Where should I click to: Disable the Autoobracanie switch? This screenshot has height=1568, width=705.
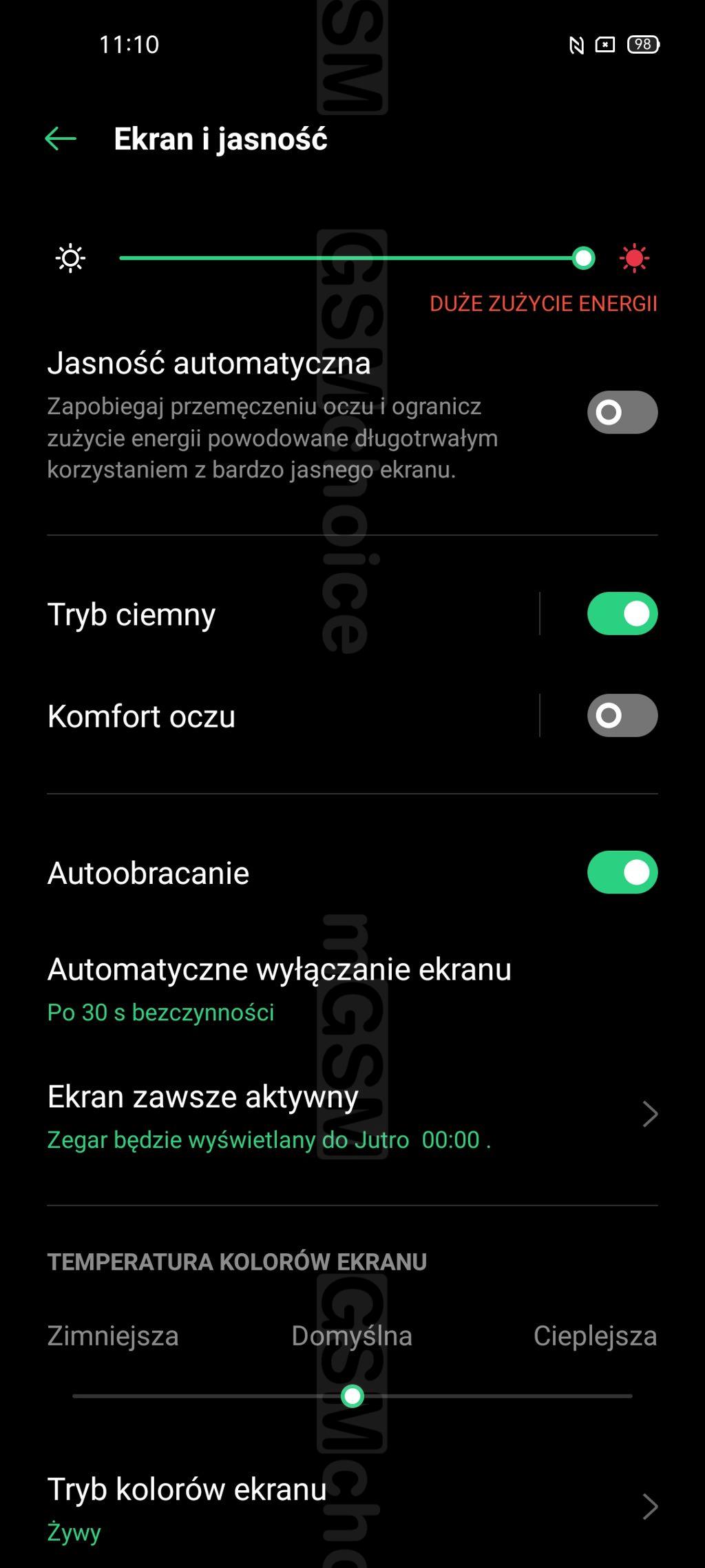pyautogui.click(x=622, y=872)
